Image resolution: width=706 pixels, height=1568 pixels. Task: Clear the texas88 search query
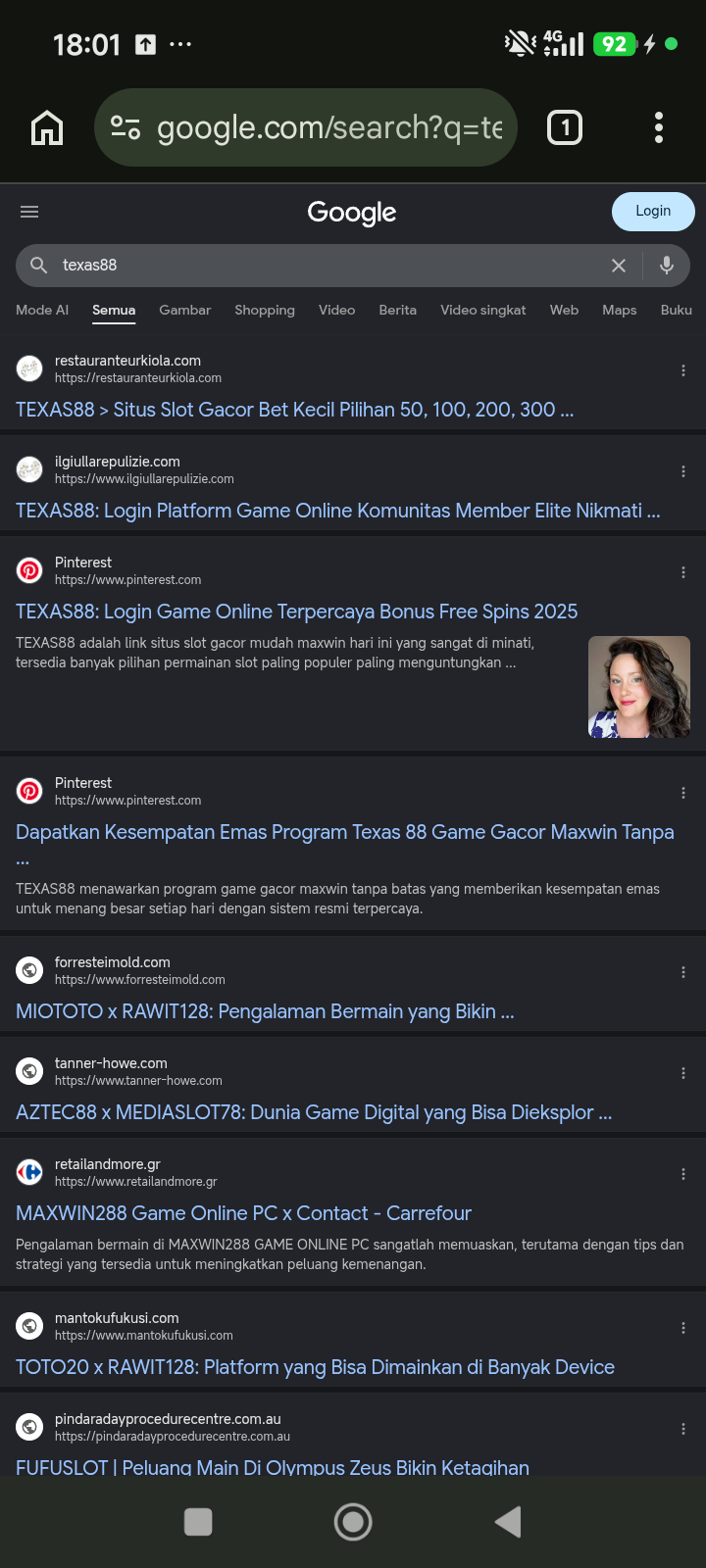(619, 266)
